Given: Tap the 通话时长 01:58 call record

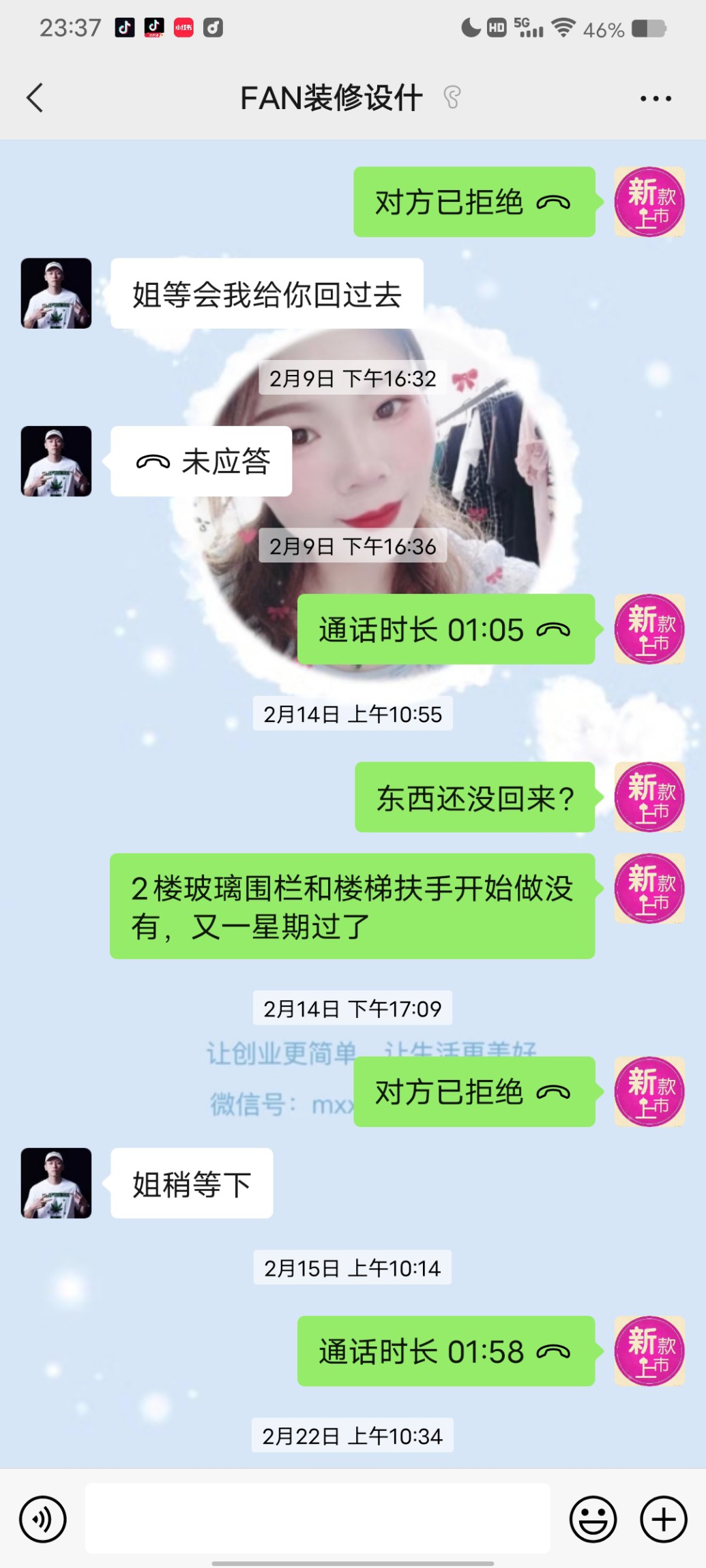Looking at the screenshot, I should pyautogui.click(x=445, y=1351).
